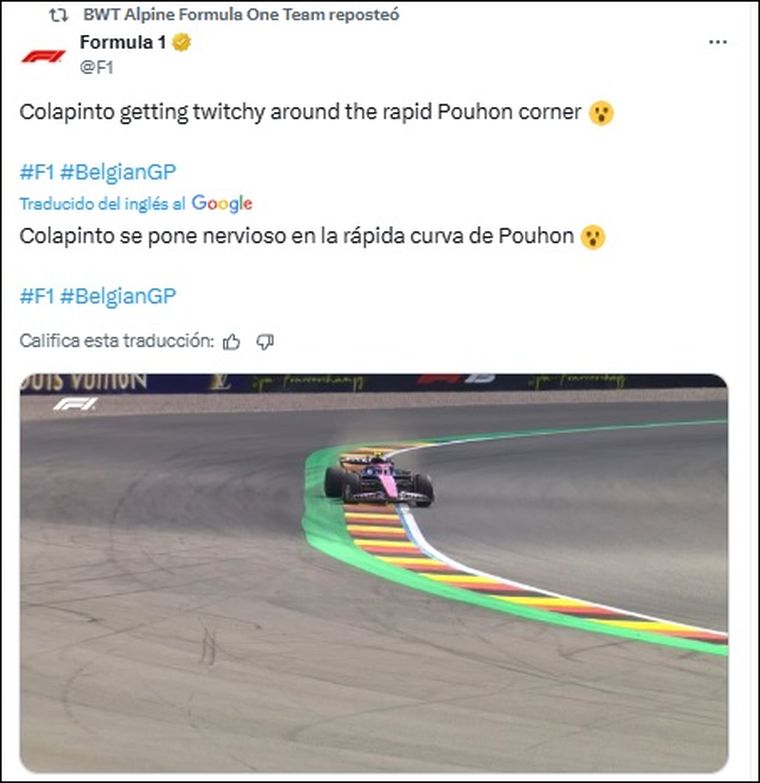
Task: Open the Formula 1 profile avatar
Action: click(x=43, y=55)
